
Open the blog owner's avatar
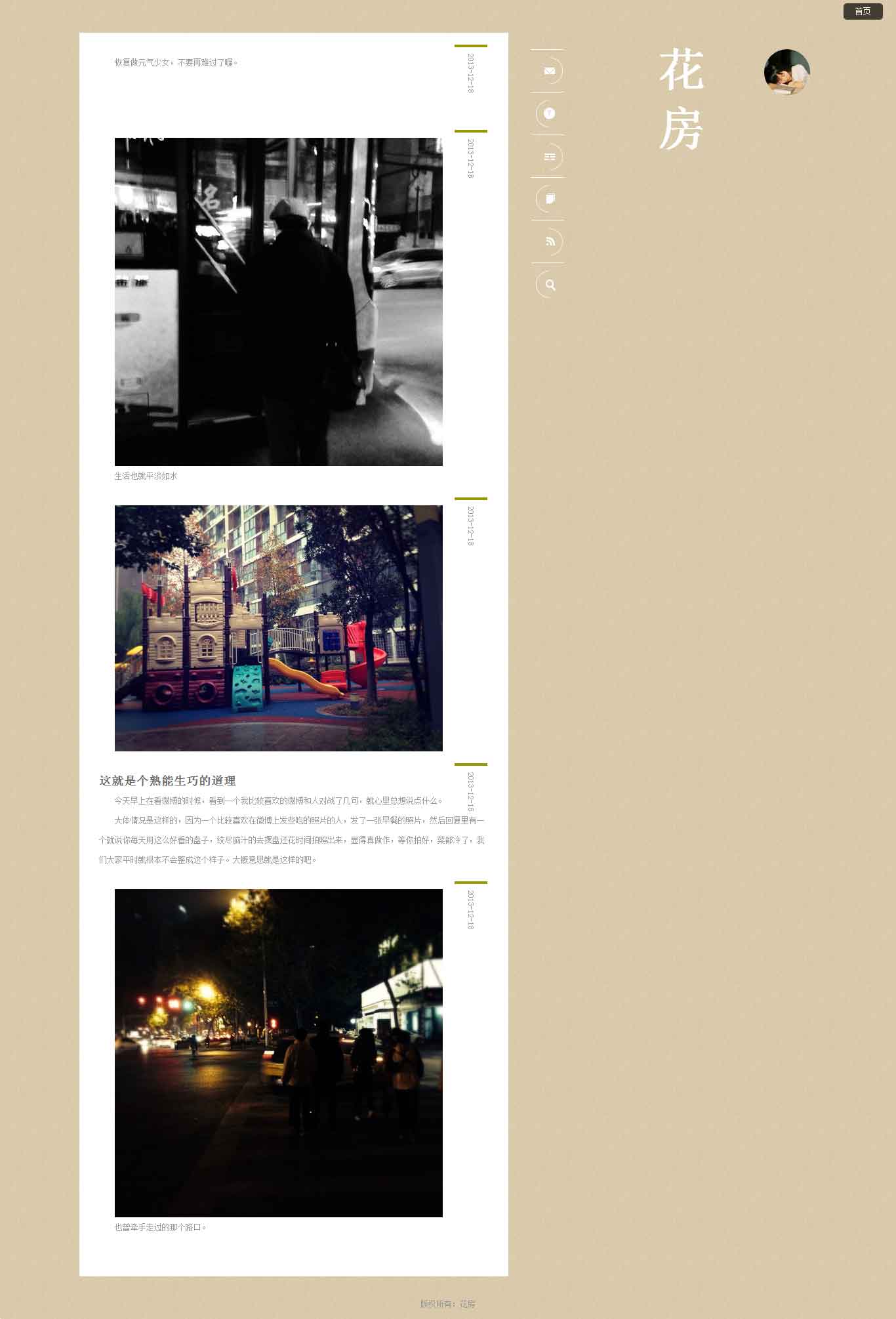[x=786, y=72]
